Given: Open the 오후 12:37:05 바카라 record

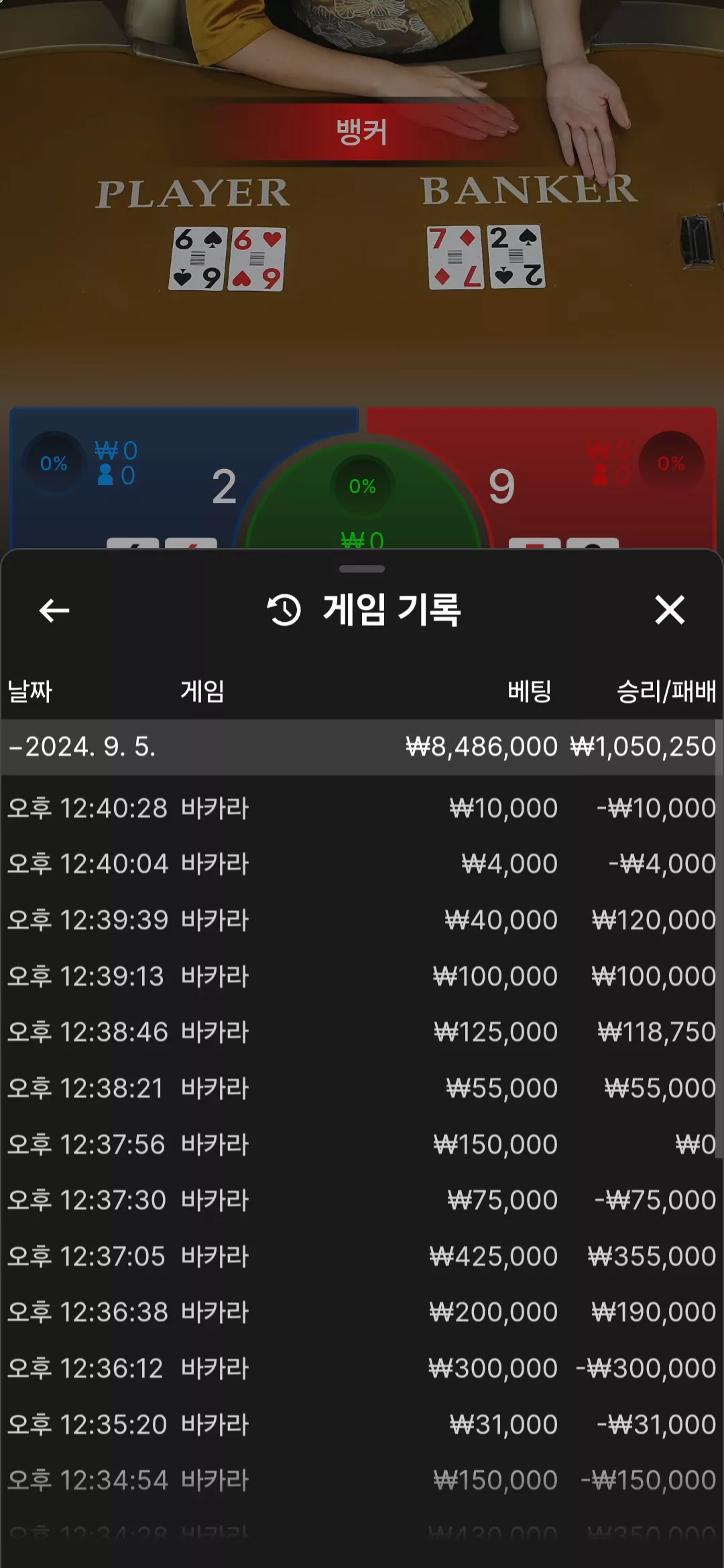Looking at the screenshot, I should [362, 1256].
